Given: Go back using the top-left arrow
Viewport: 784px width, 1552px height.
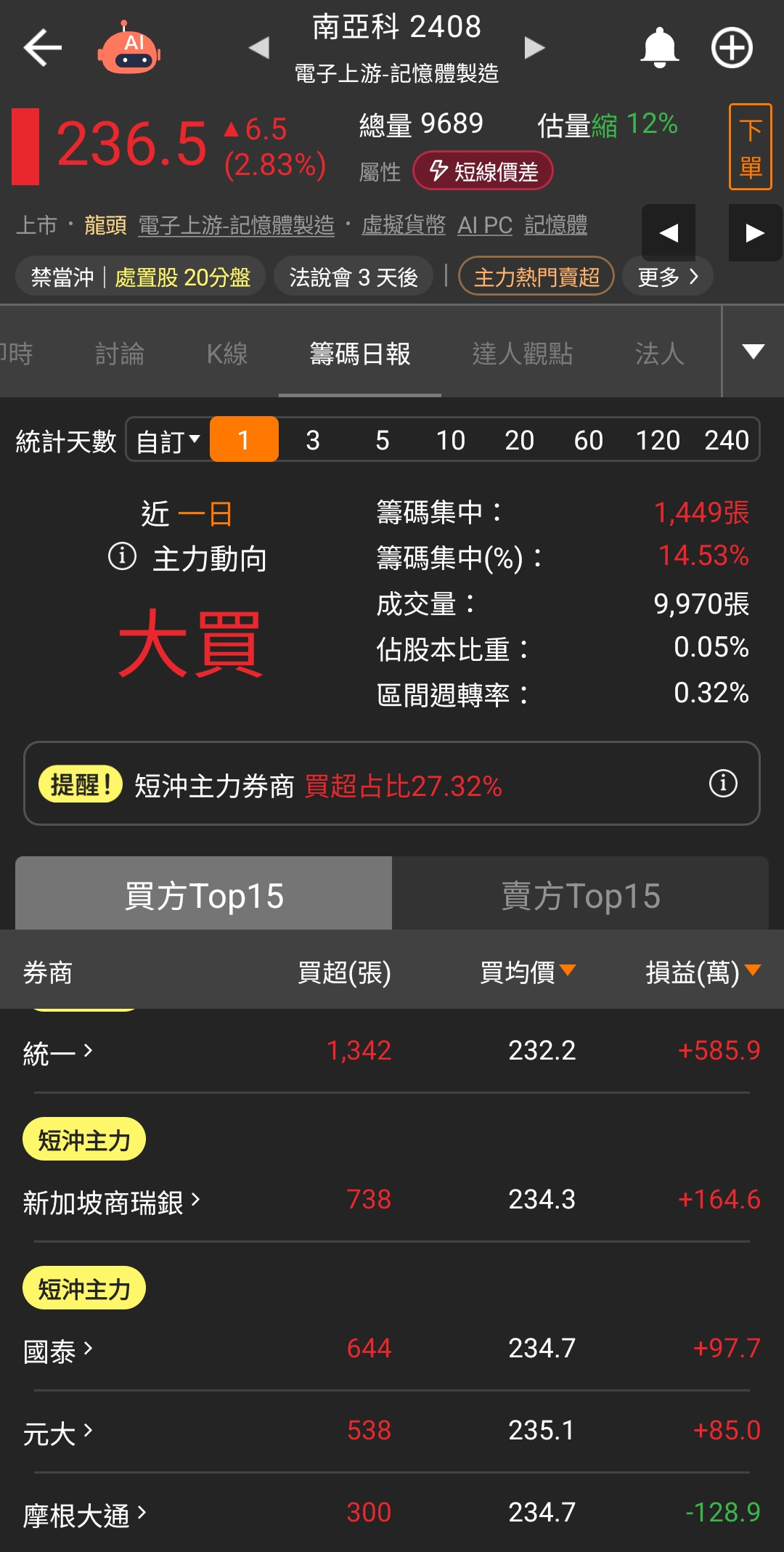Looking at the screenshot, I should (42, 48).
